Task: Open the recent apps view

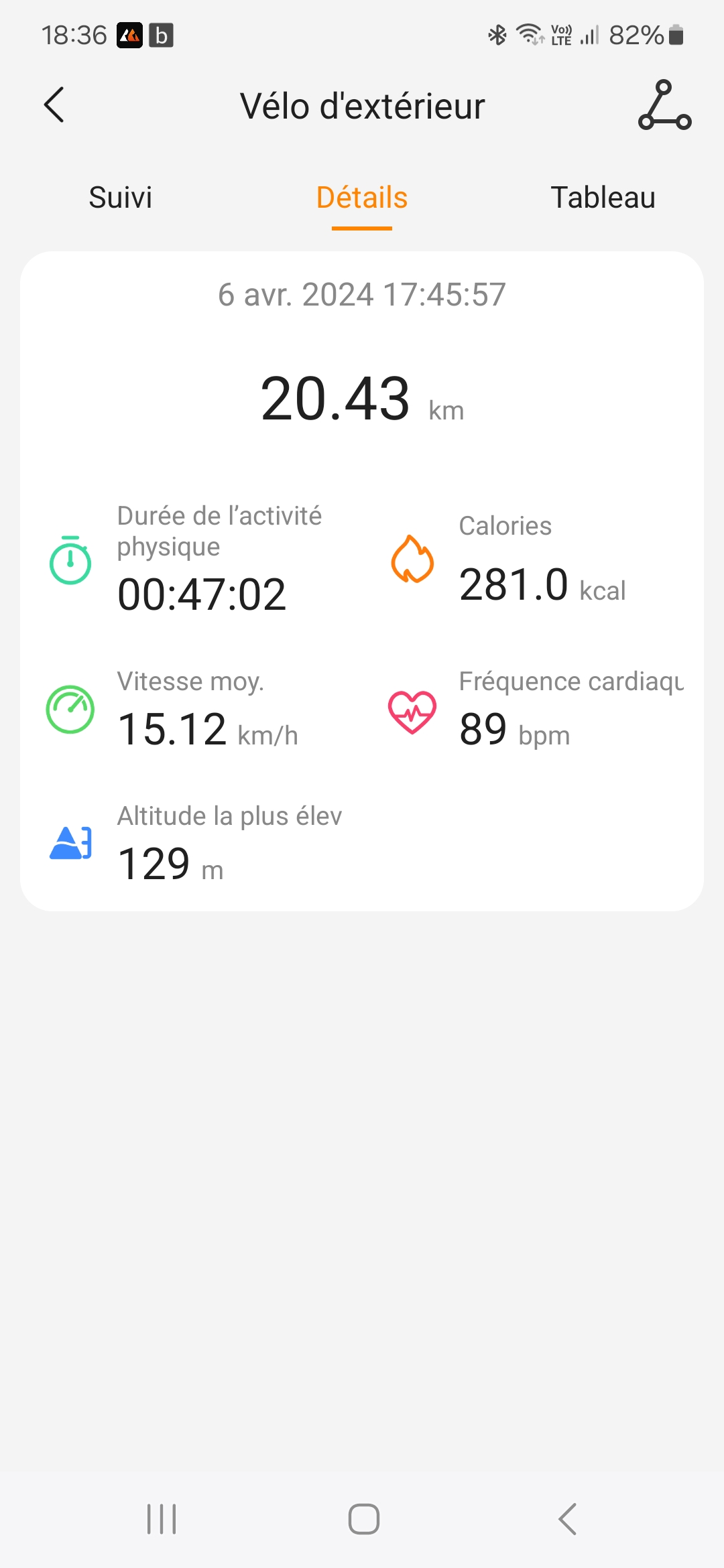Action: click(162, 1518)
